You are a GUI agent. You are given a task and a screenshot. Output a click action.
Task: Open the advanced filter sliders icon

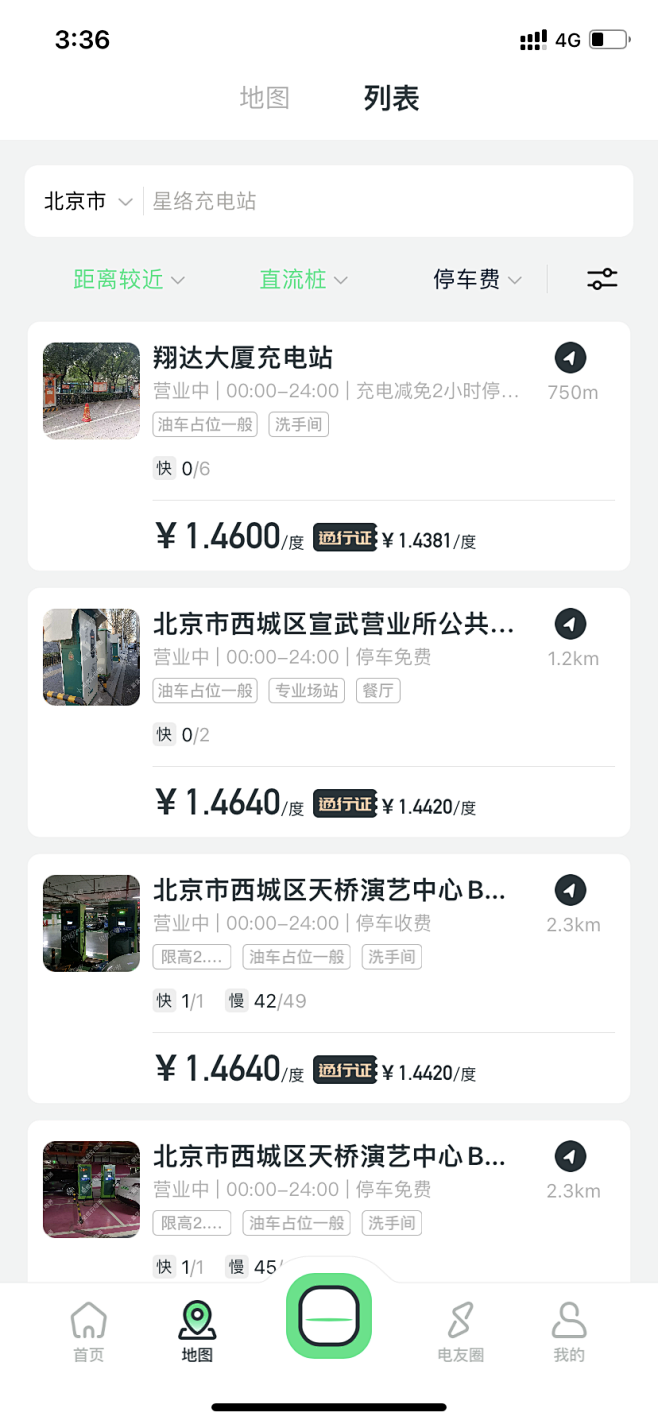tap(602, 280)
